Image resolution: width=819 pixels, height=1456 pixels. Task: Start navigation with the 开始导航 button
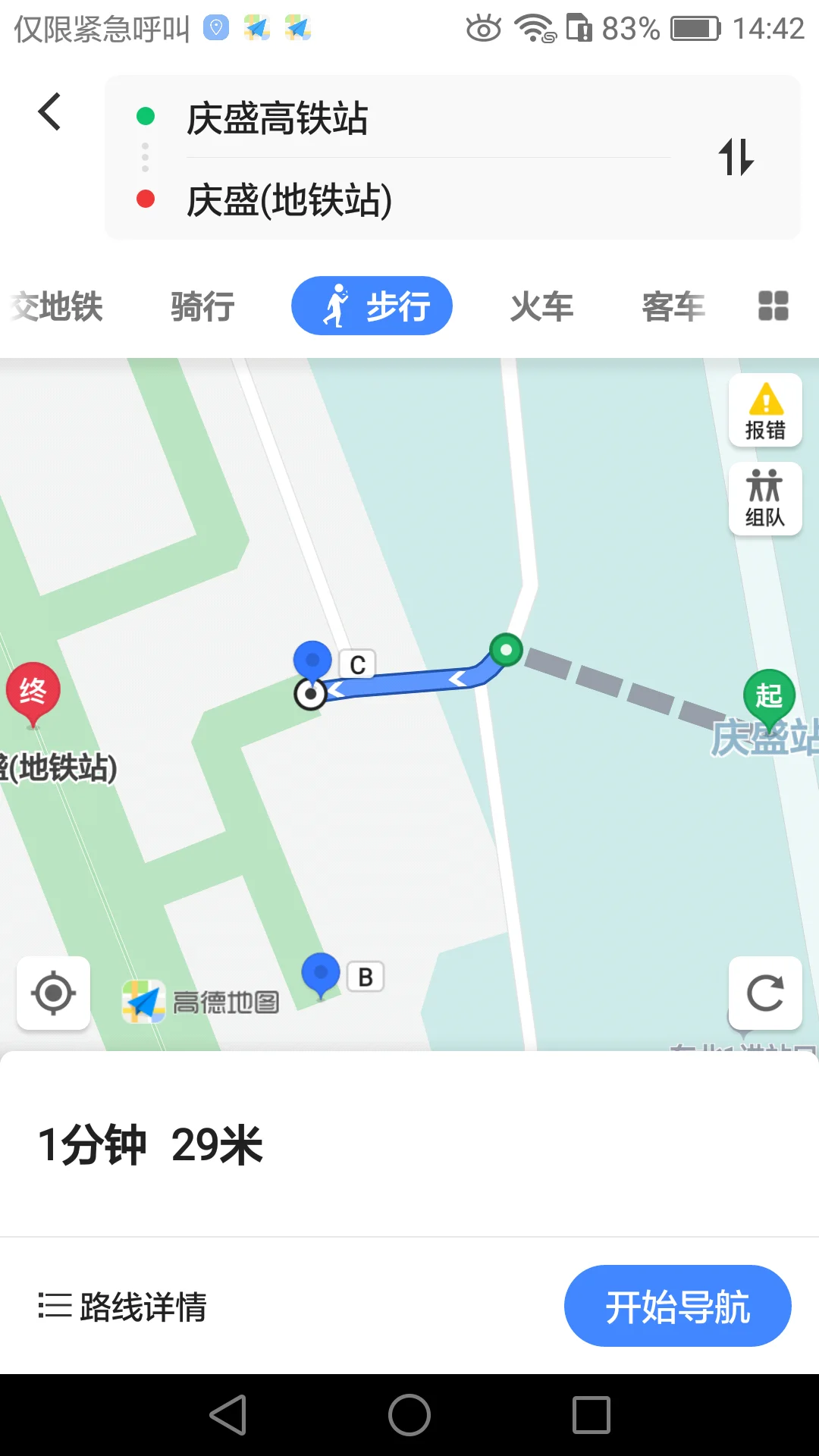pyautogui.click(x=677, y=1305)
